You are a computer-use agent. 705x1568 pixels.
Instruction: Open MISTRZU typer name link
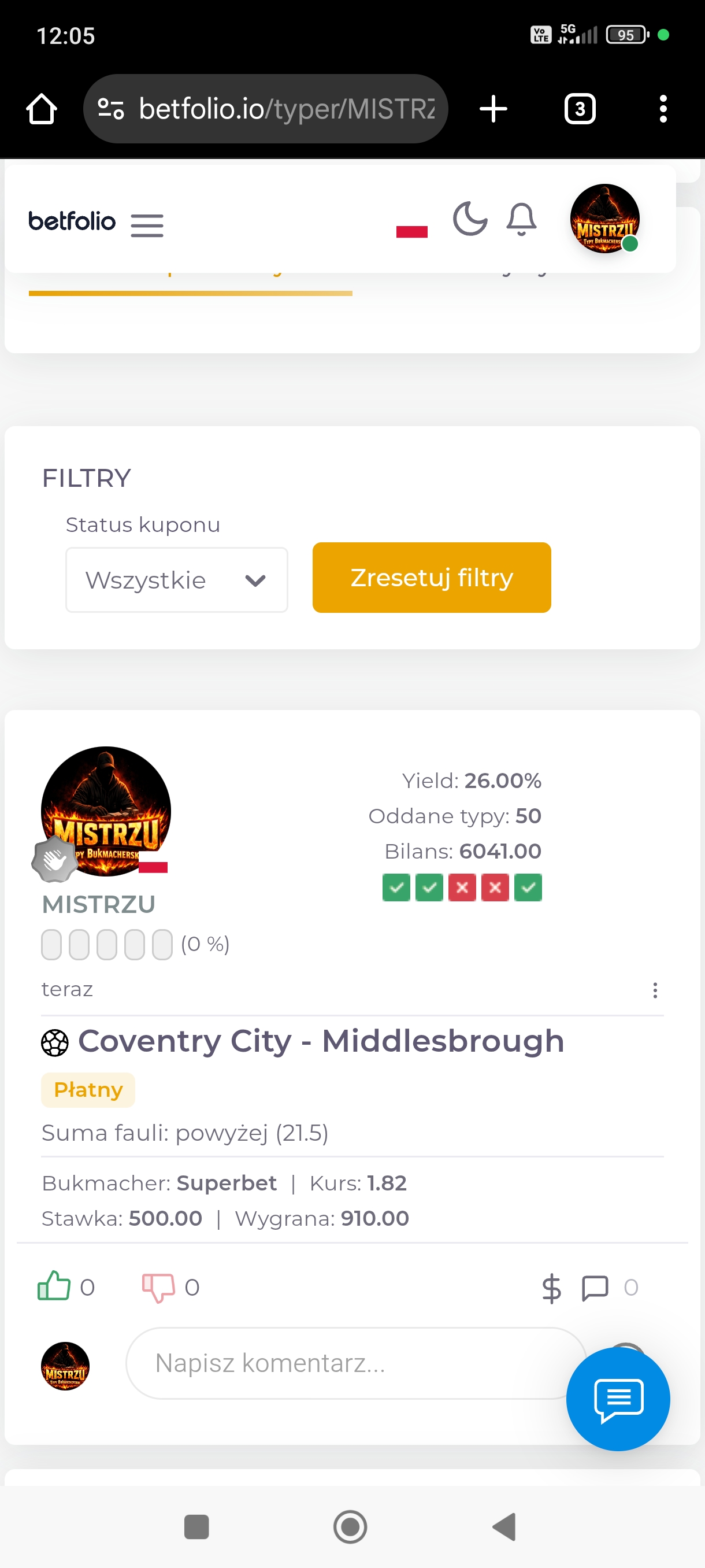click(99, 904)
